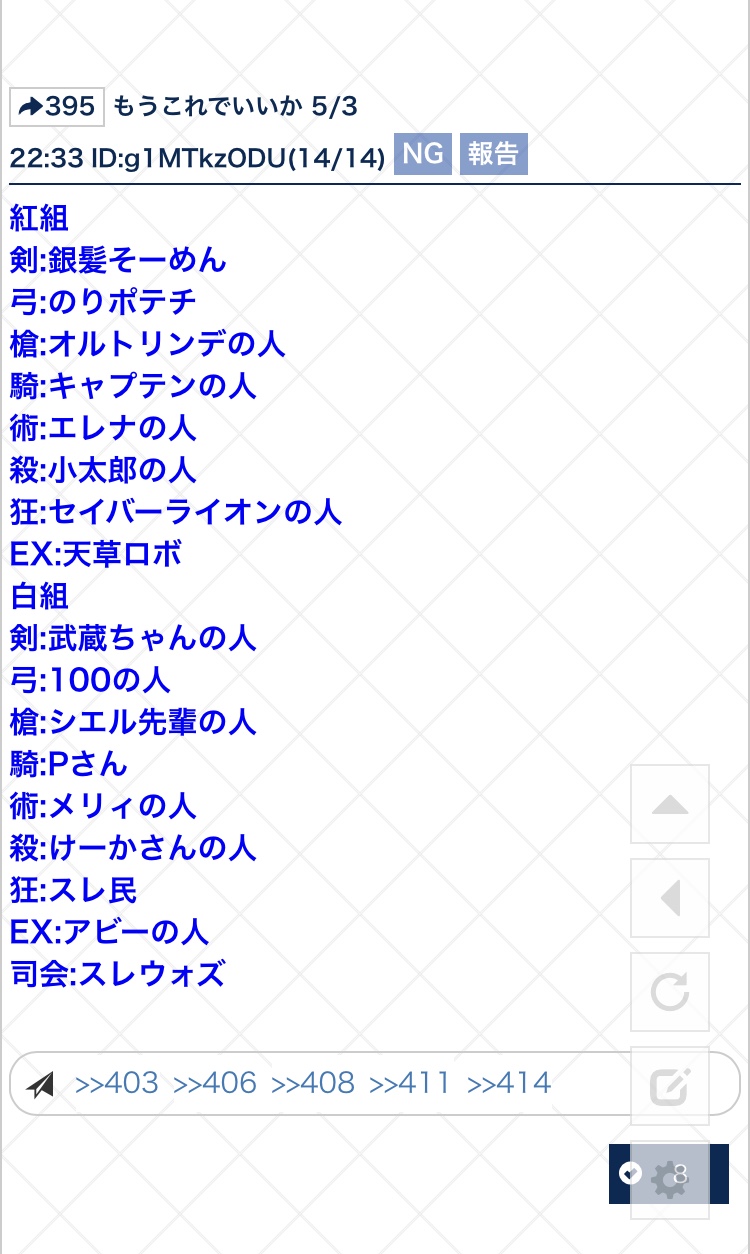Open reply link >>408
This screenshot has width=750, height=1254.
(x=313, y=1083)
